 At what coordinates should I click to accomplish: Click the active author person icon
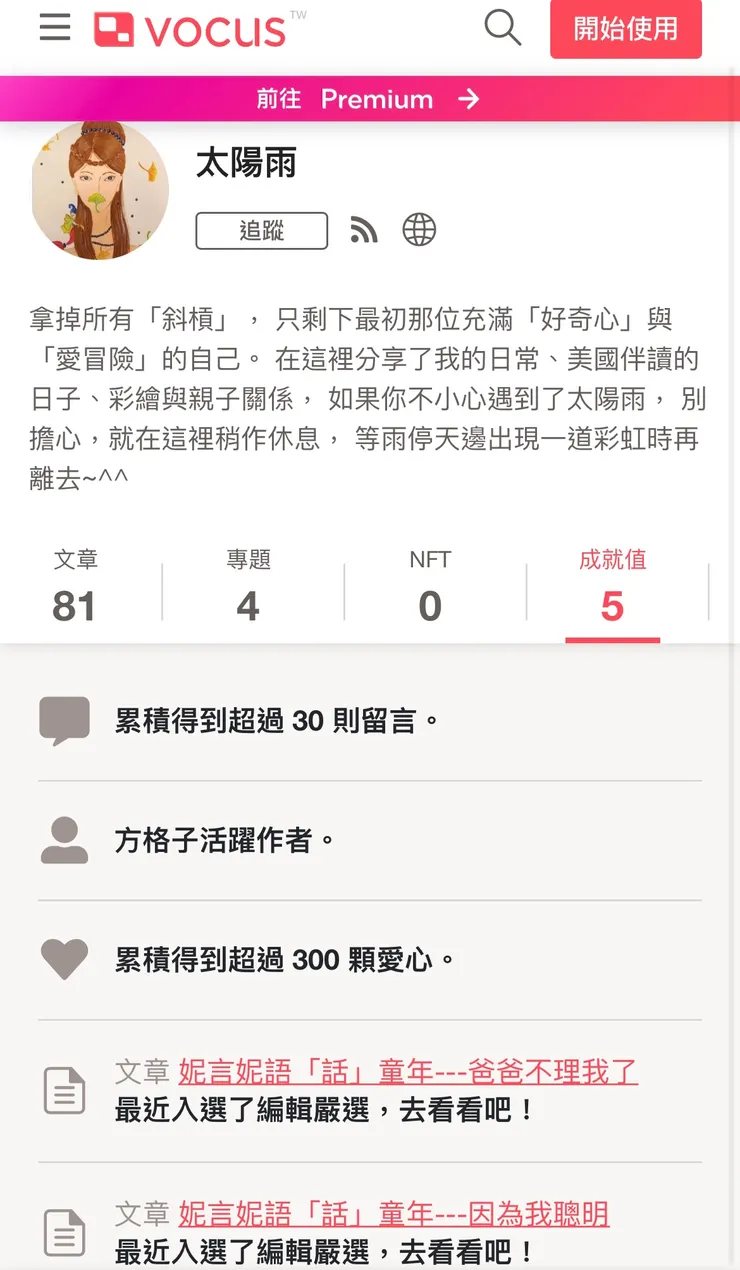click(64, 838)
